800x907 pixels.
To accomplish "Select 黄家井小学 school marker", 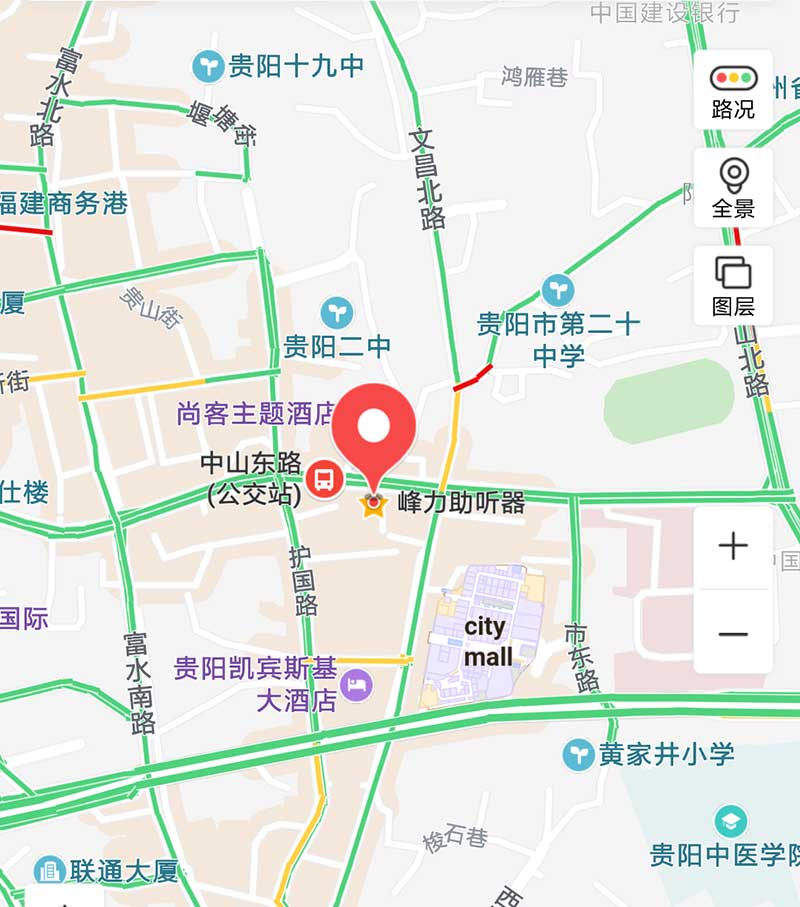I will tap(578, 754).
